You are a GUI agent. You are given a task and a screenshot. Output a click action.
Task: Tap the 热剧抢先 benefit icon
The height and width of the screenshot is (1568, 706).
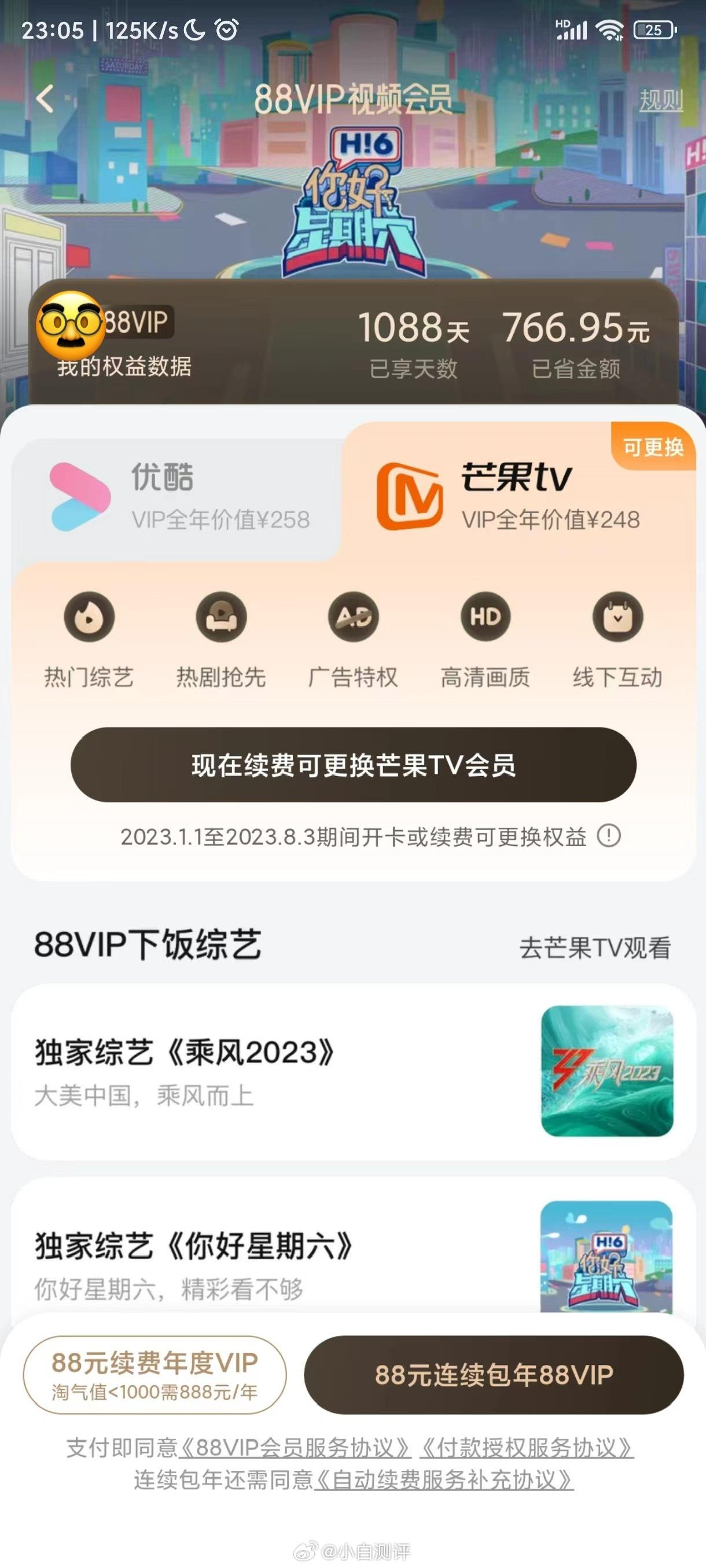click(220, 618)
